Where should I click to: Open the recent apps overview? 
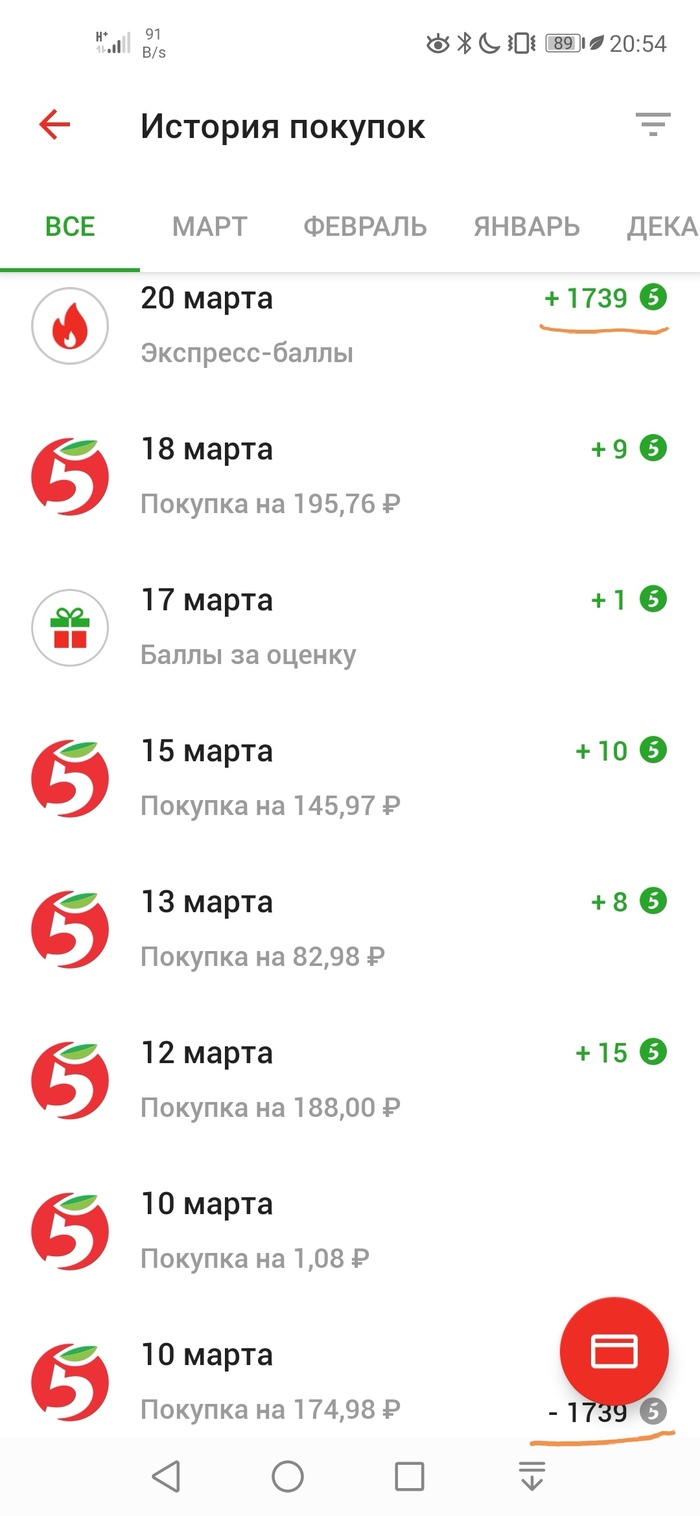coord(409,1476)
